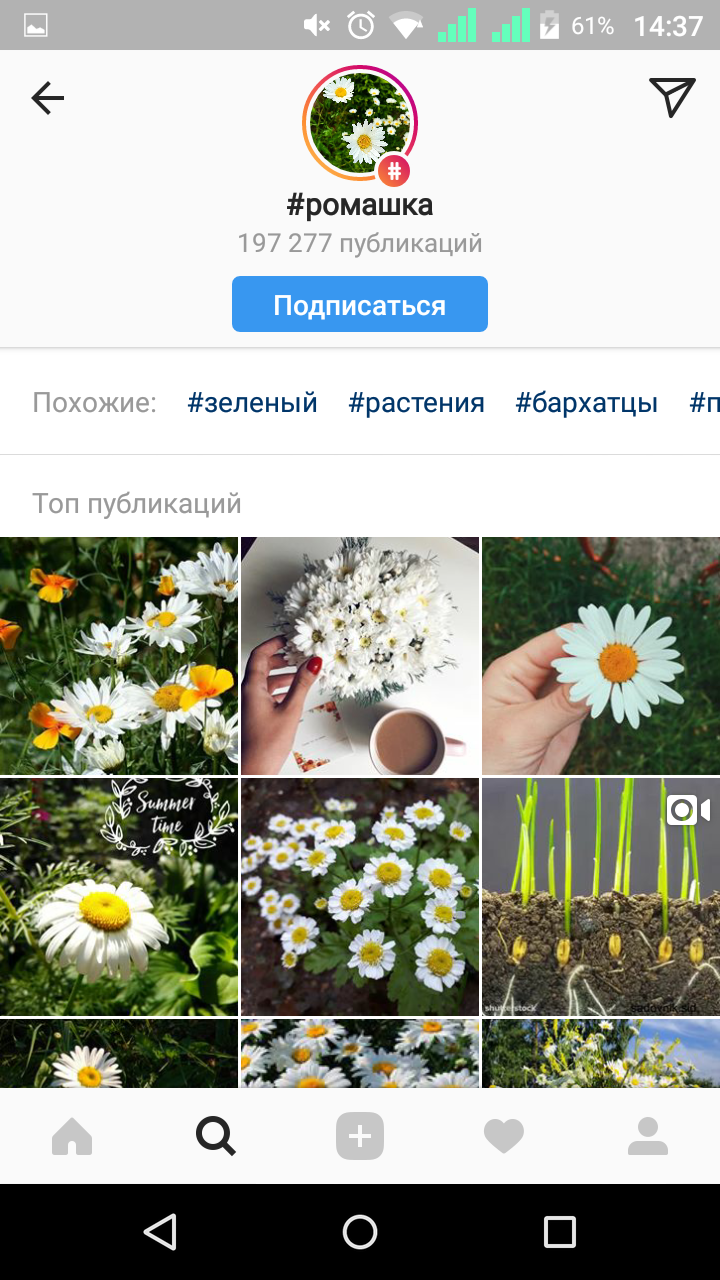Open related hashtag #бархатцы
This screenshot has width=720, height=1280.
[586, 403]
